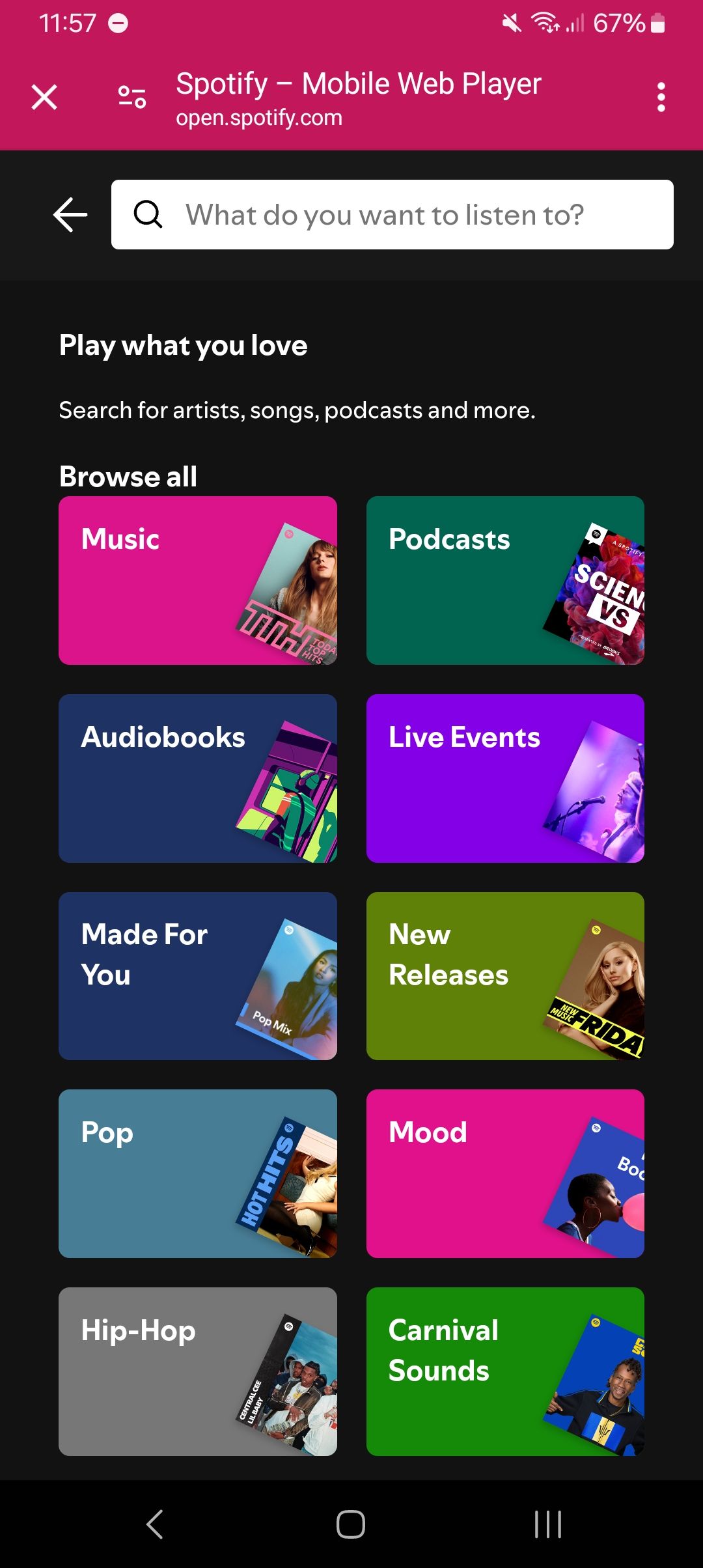Open the Audiobooks tile

click(198, 779)
